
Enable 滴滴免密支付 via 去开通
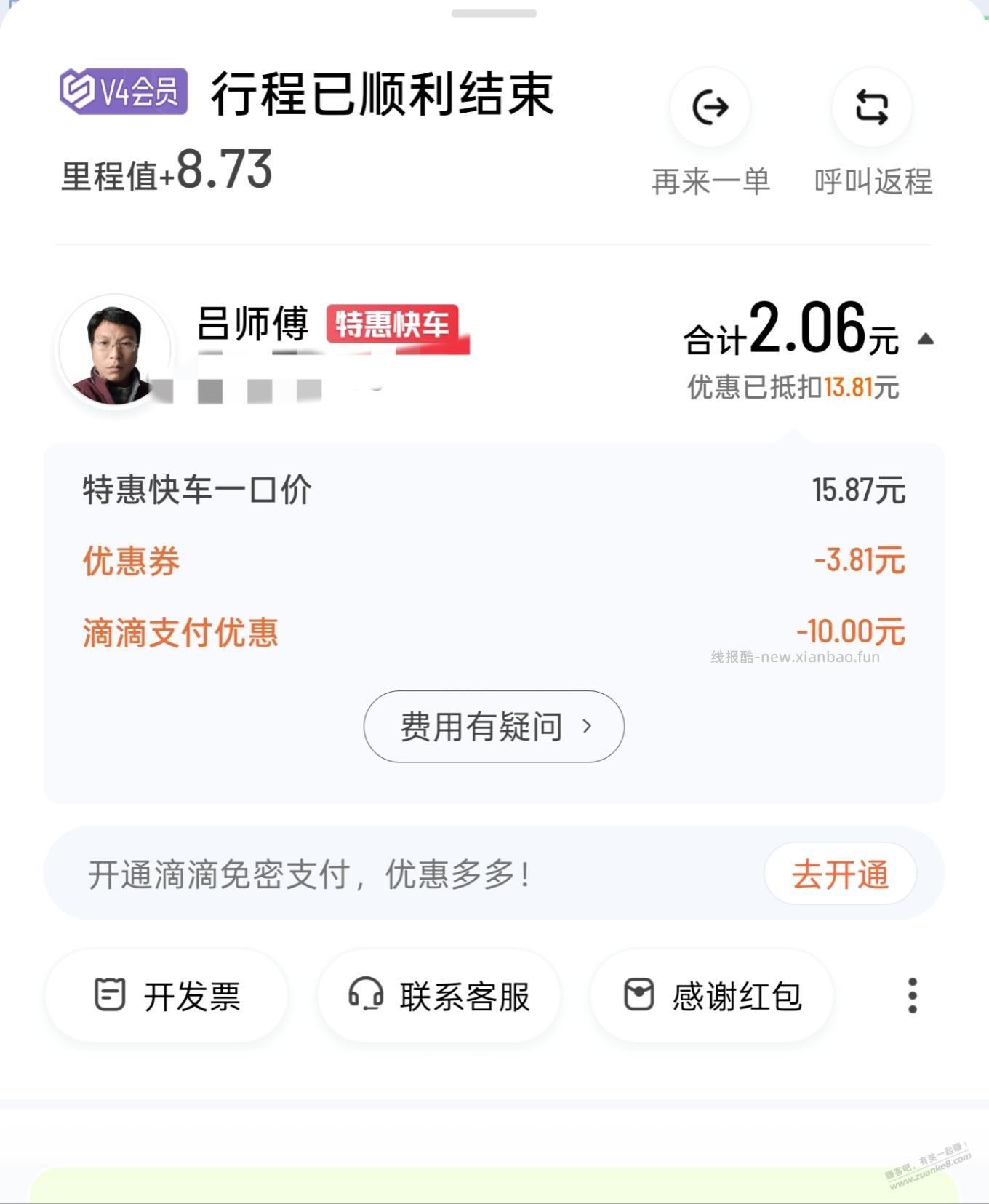(841, 874)
